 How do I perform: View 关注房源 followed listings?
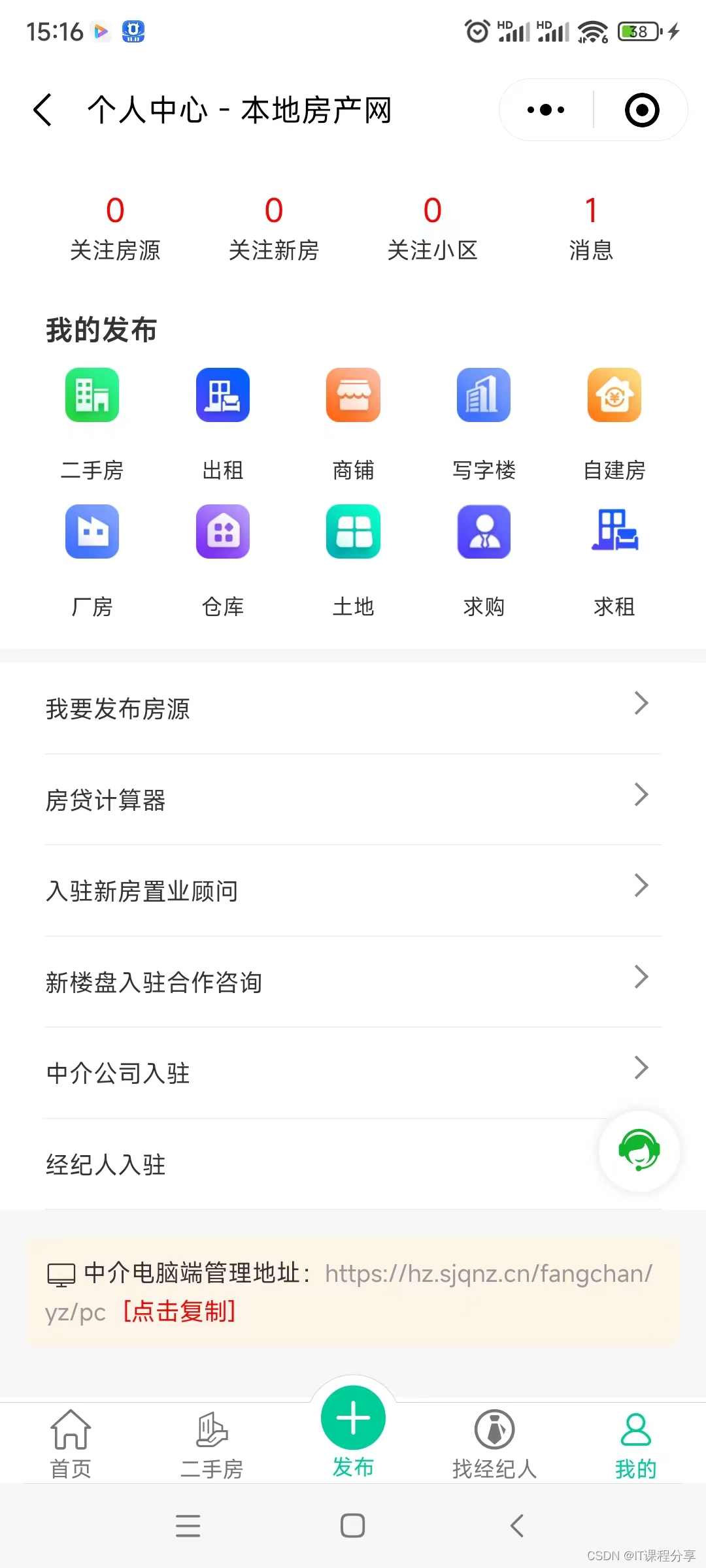tap(115, 229)
